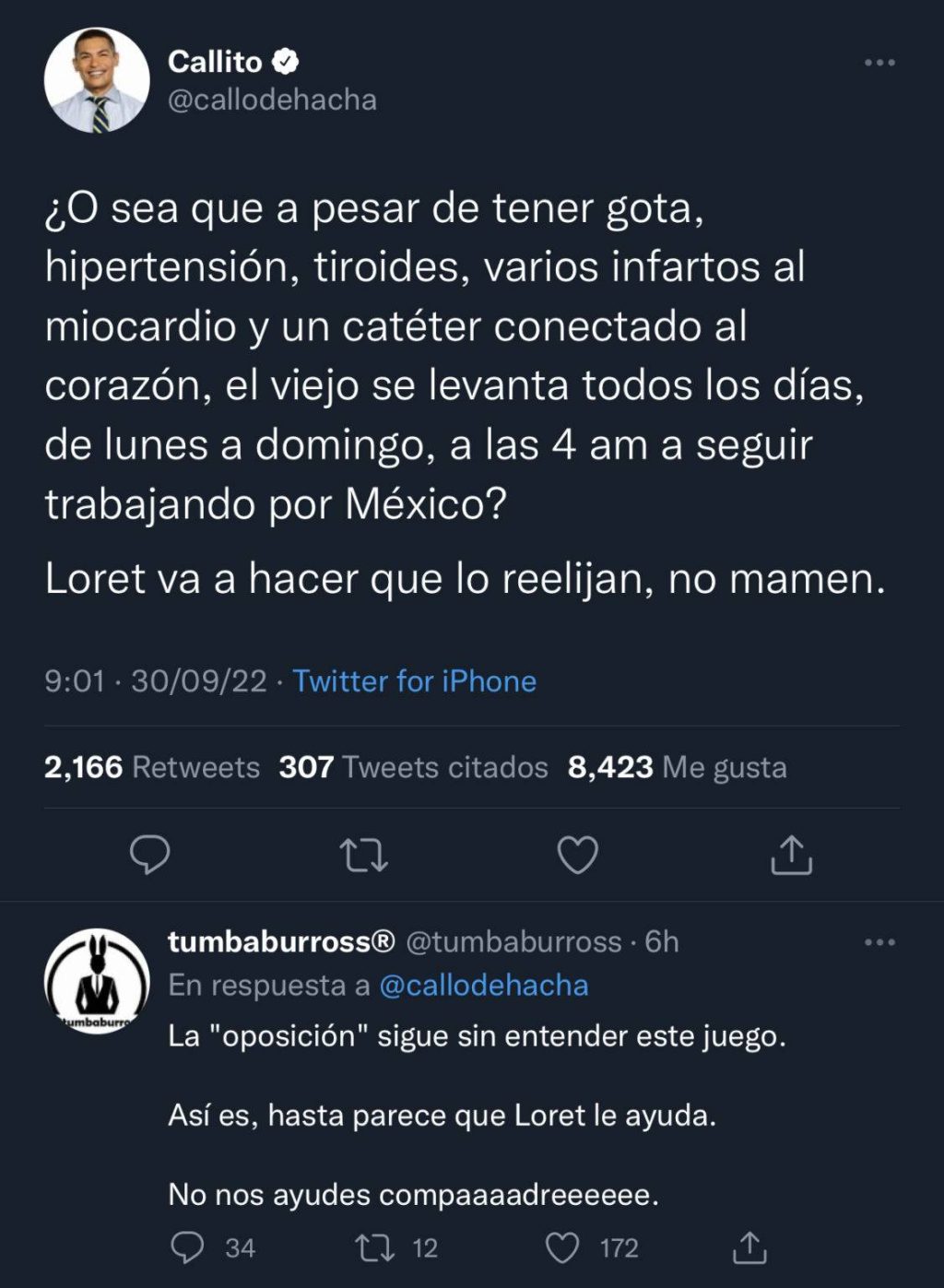The image size is (944, 1288).
Task: Reply to tumbaburross's comment
Action: pos(188,1247)
